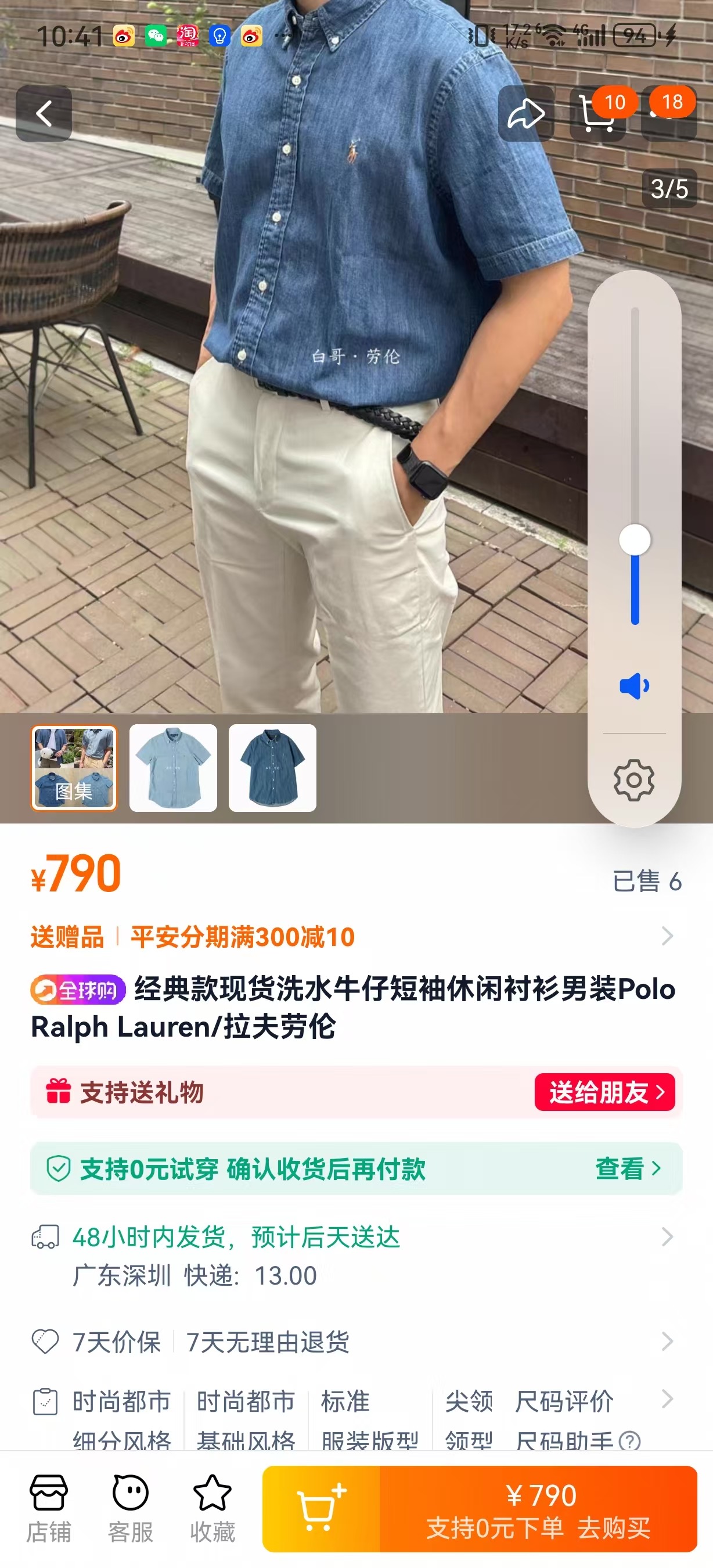Screen dimensions: 713x1568
Task: Add this item to 收藏 favorites
Action: pyautogui.click(x=213, y=1508)
